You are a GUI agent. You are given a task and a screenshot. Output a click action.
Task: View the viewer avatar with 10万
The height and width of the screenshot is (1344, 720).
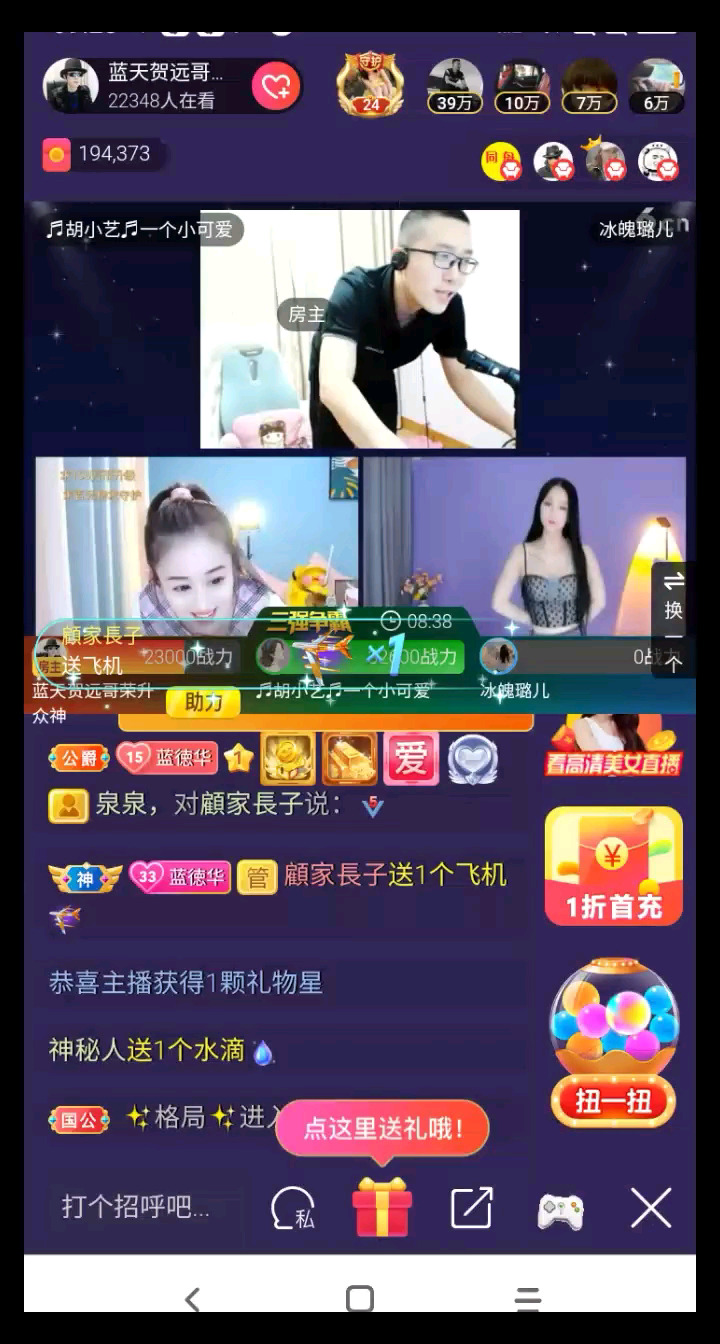click(x=521, y=85)
